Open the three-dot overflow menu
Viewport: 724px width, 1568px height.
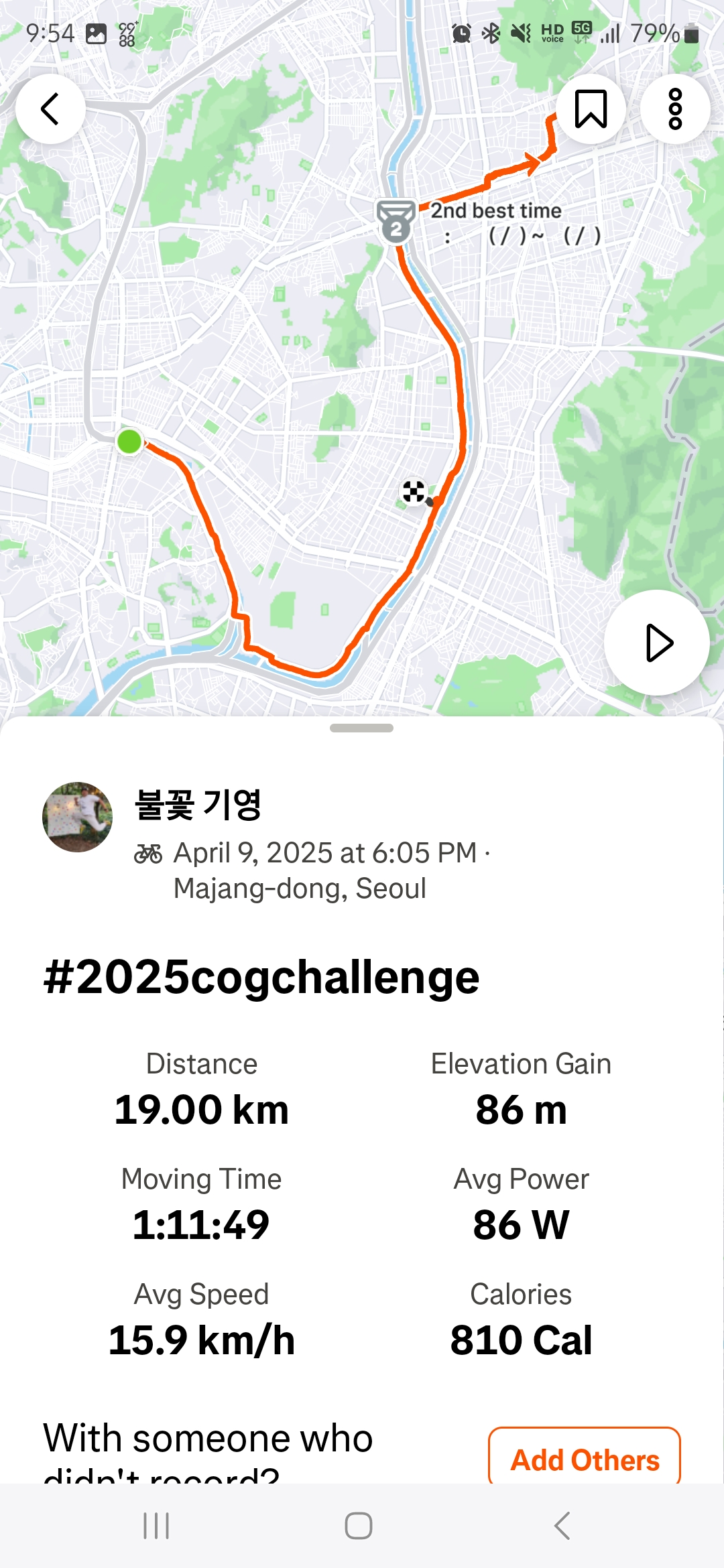tap(675, 109)
